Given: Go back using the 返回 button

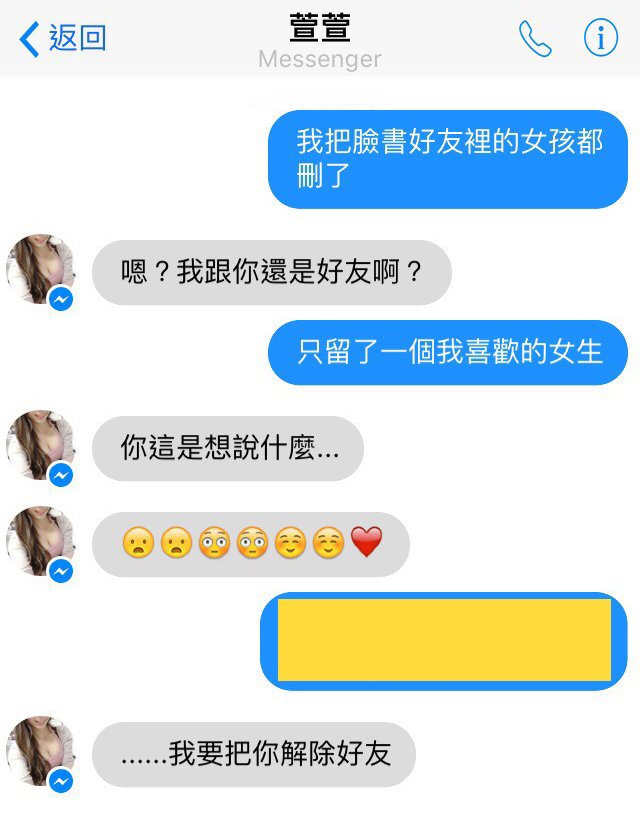Looking at the screenshot, I should pyautogui.click(x=63, y=39).
